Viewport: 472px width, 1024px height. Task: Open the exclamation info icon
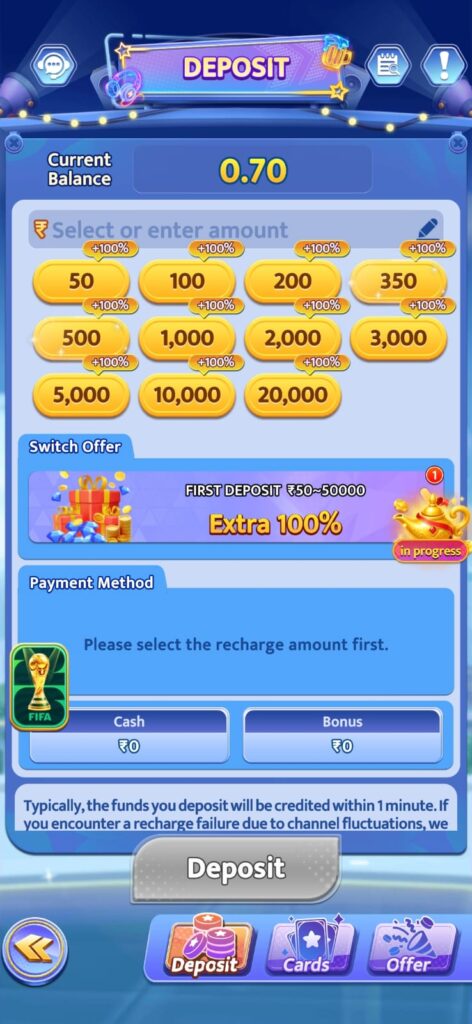[443, 65]
